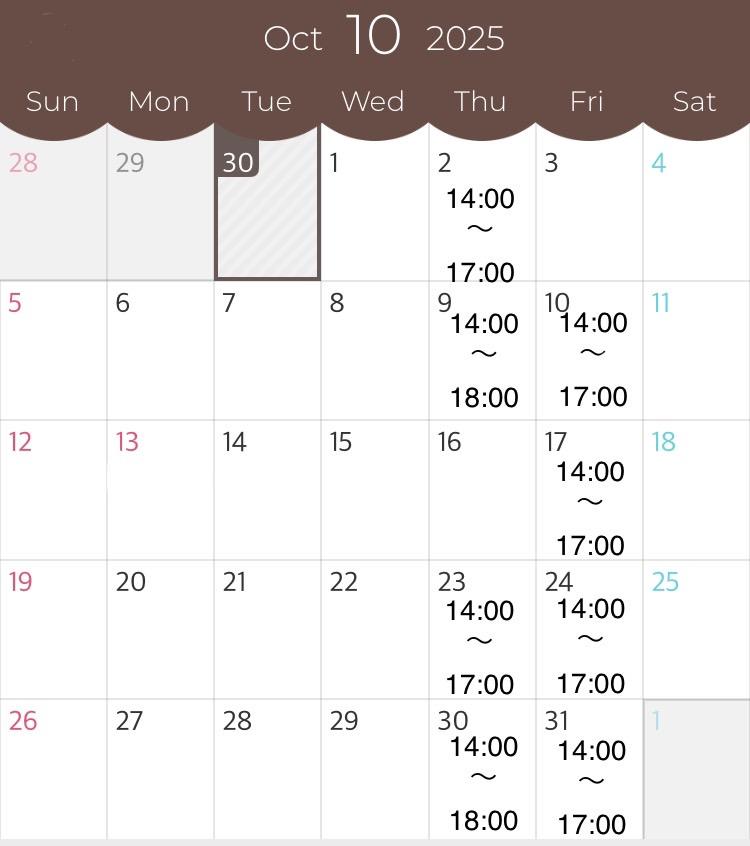
Task: Select Friday October 31
Action: point(589,769)
